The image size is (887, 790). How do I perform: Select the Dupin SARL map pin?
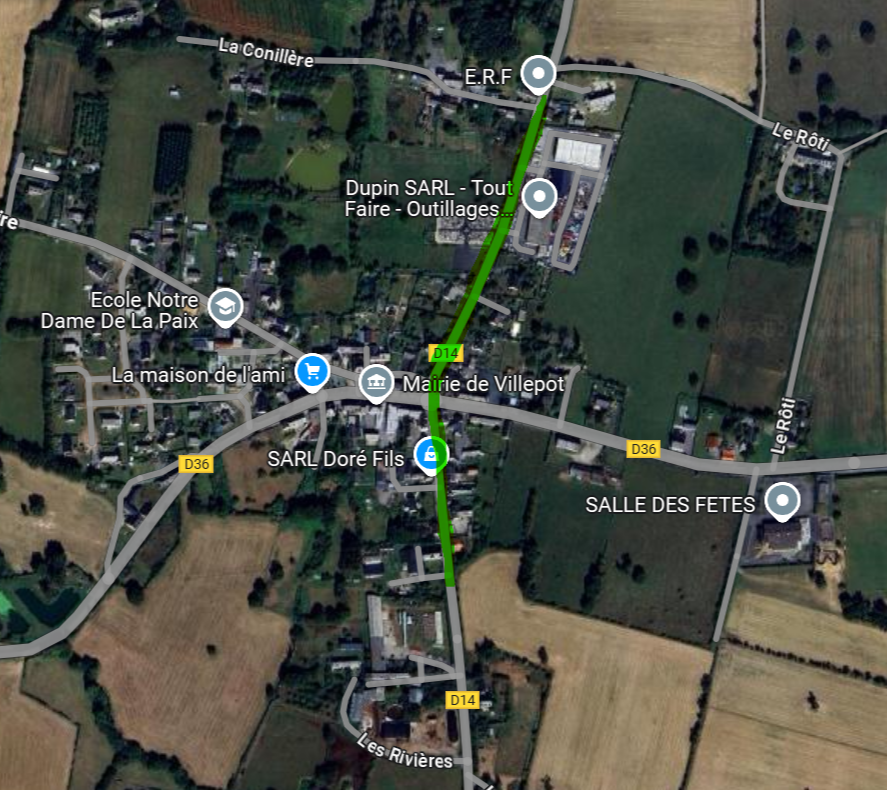tap(540, 196)
